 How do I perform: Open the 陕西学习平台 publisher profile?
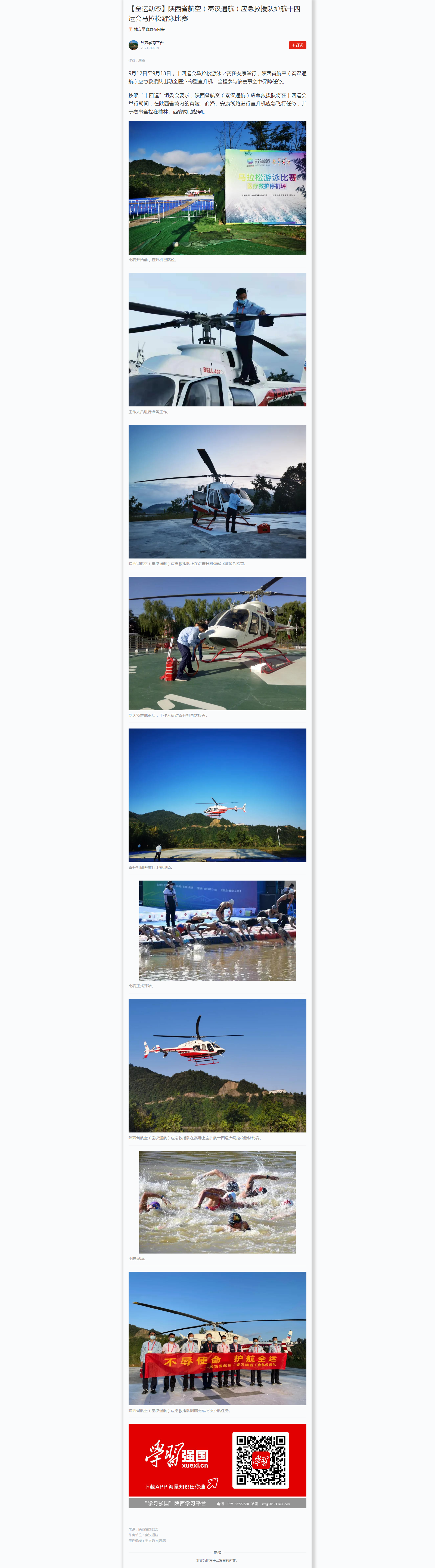151,43
